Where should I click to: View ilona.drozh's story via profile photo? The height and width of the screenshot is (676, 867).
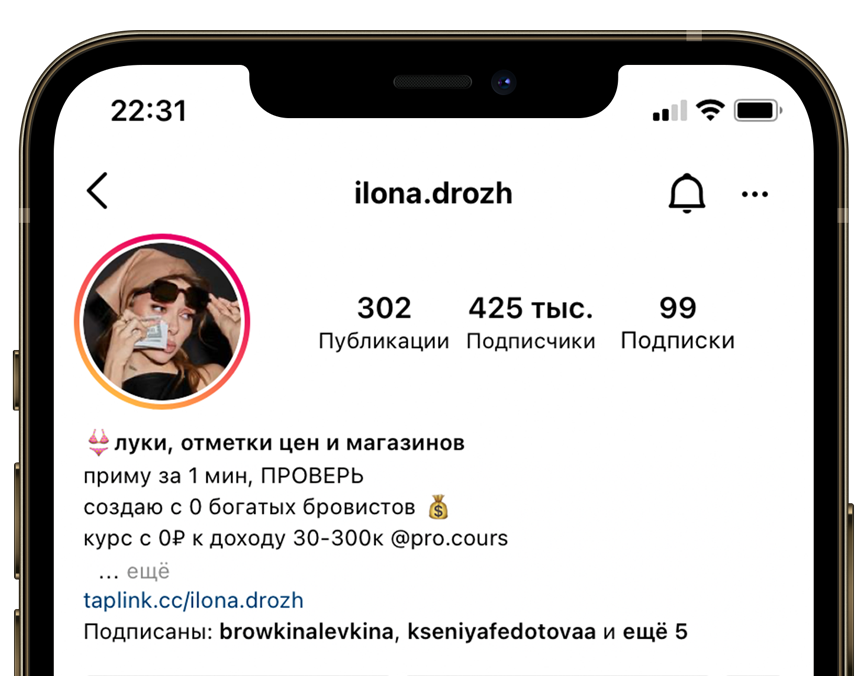(162, 322)
